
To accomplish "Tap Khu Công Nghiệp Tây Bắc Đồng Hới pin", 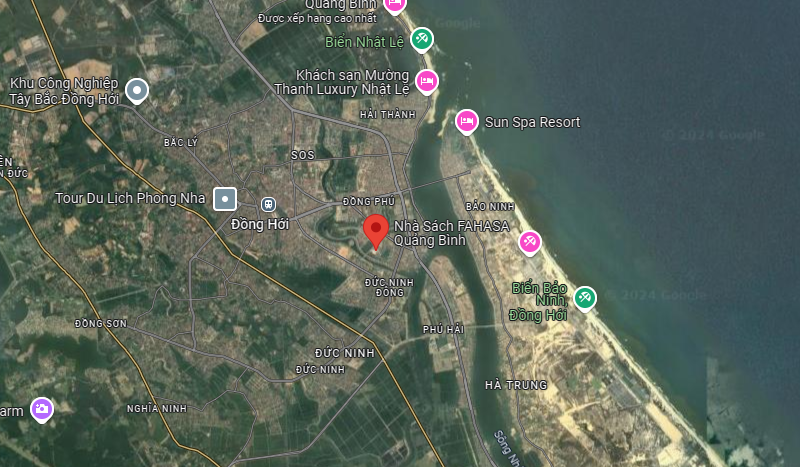I will (137, 92).
